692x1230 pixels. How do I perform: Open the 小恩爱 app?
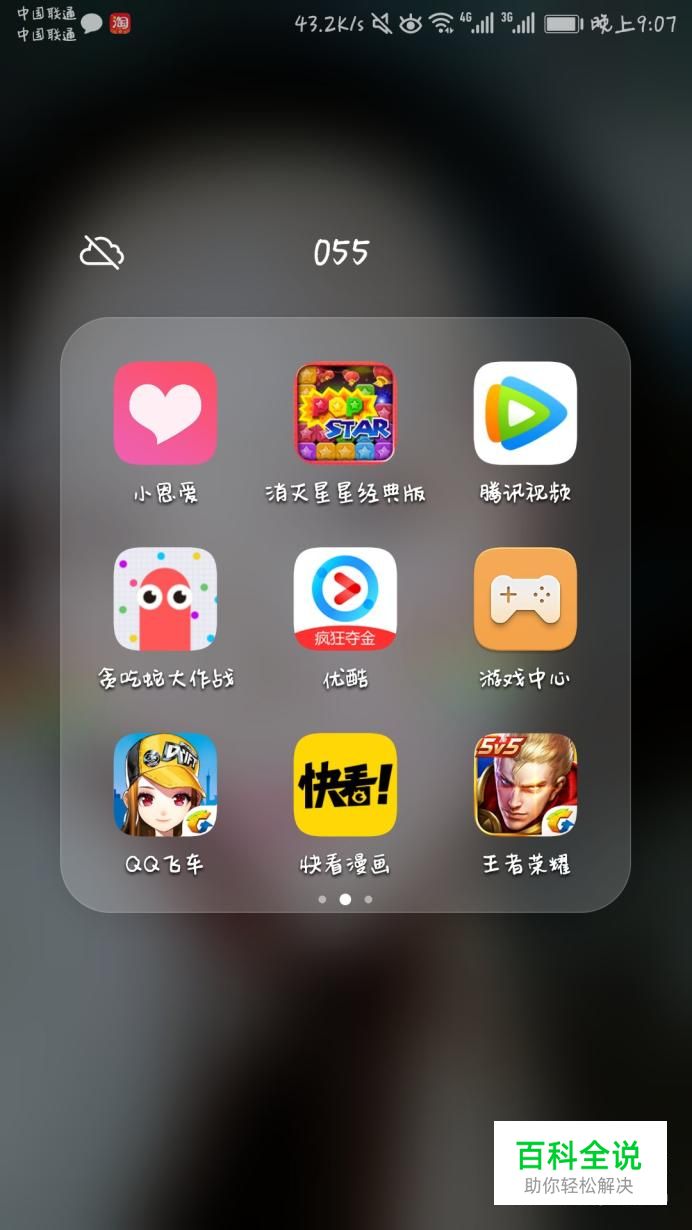tap(165, 413)
